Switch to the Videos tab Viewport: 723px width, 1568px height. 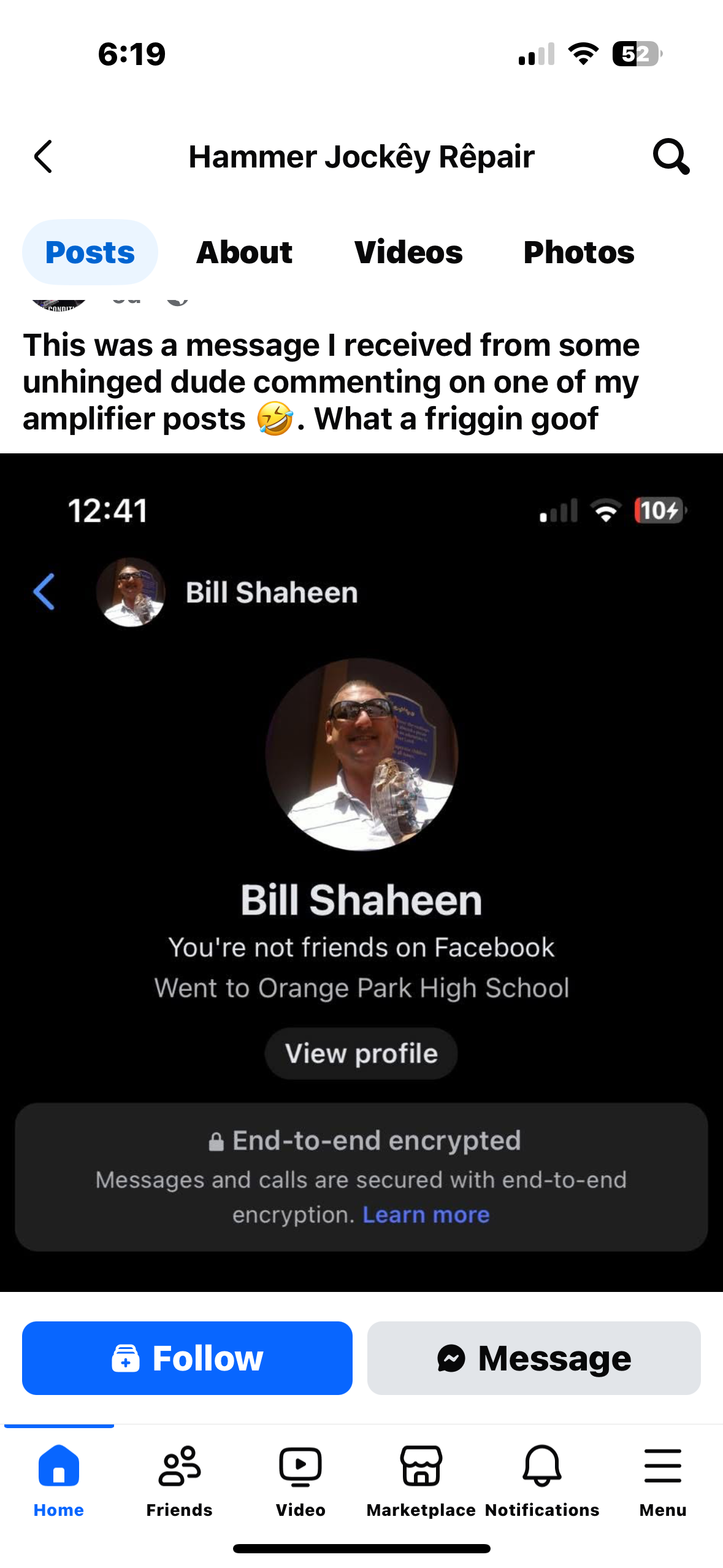coord(408,252)
